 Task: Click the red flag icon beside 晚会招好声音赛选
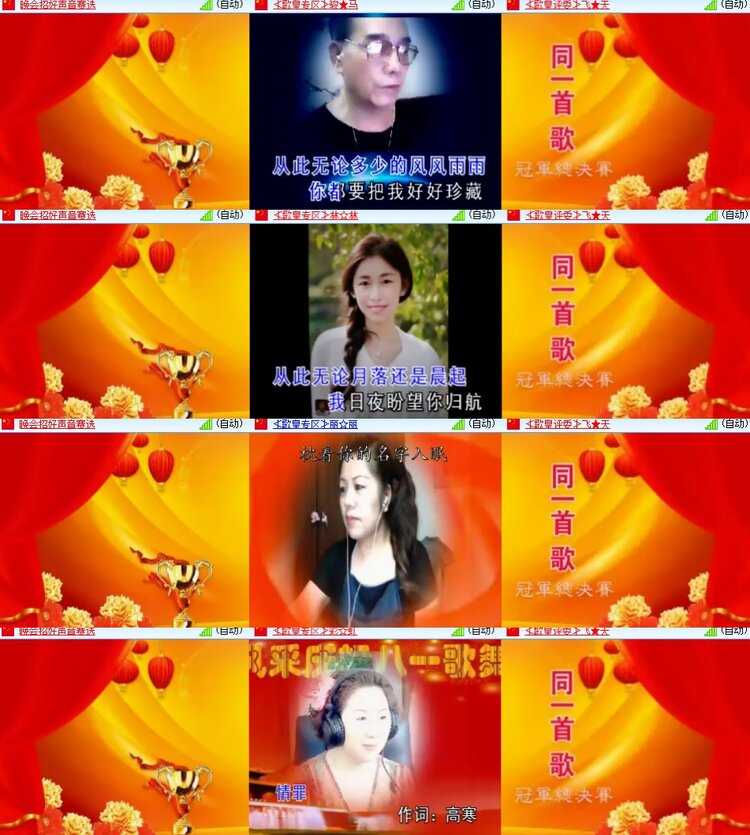(x=8, y=5)
